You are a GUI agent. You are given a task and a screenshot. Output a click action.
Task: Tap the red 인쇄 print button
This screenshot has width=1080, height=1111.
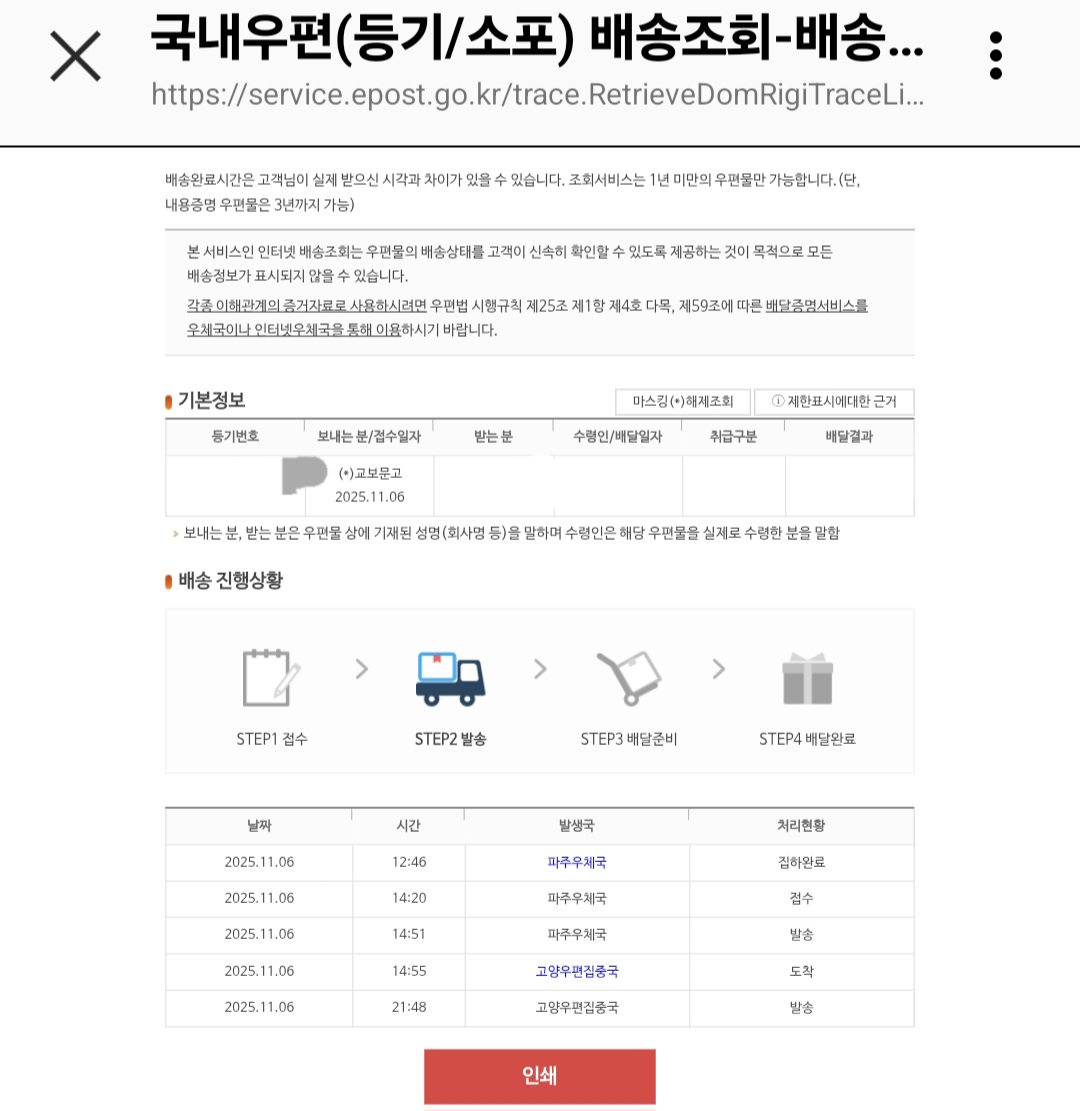click(540, 1076)
